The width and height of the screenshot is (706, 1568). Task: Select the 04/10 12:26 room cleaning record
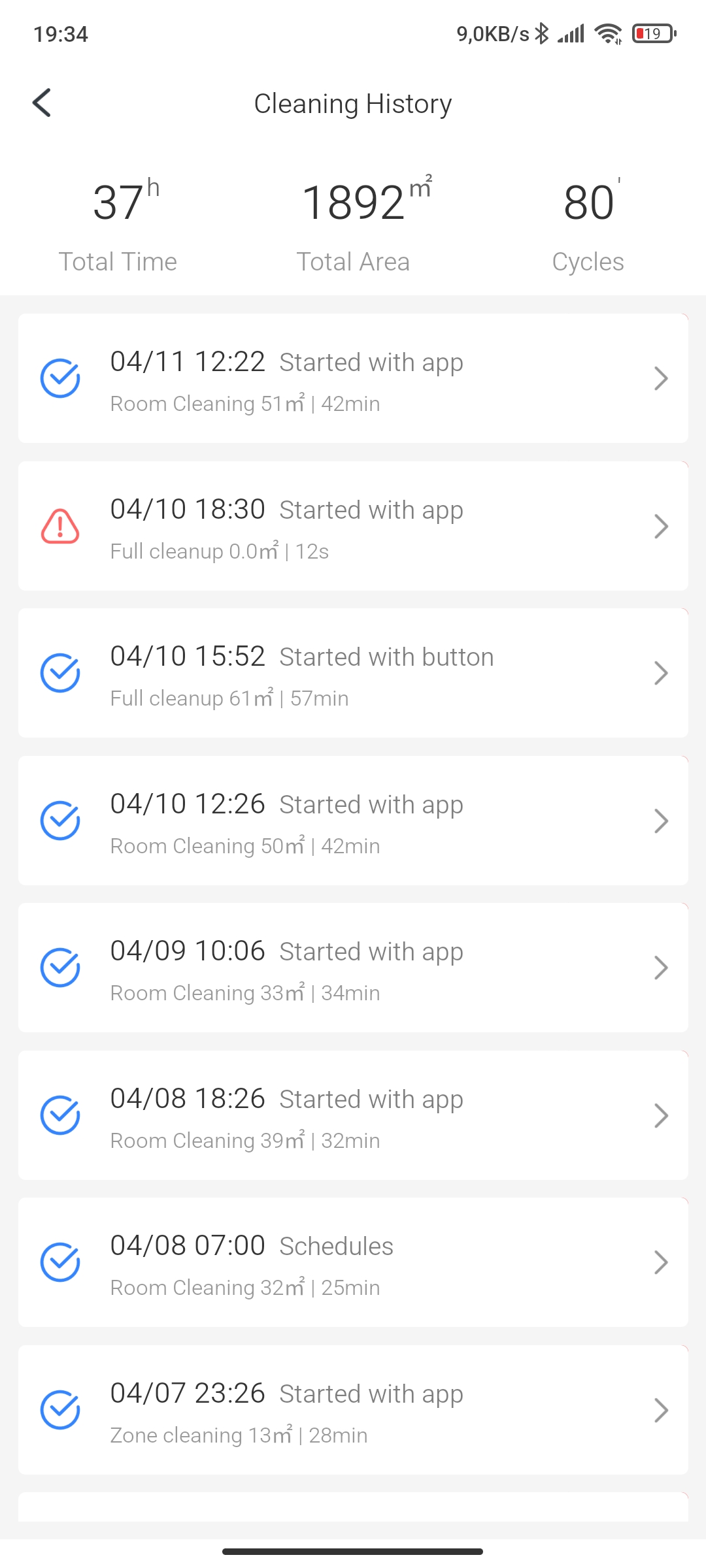353,821
